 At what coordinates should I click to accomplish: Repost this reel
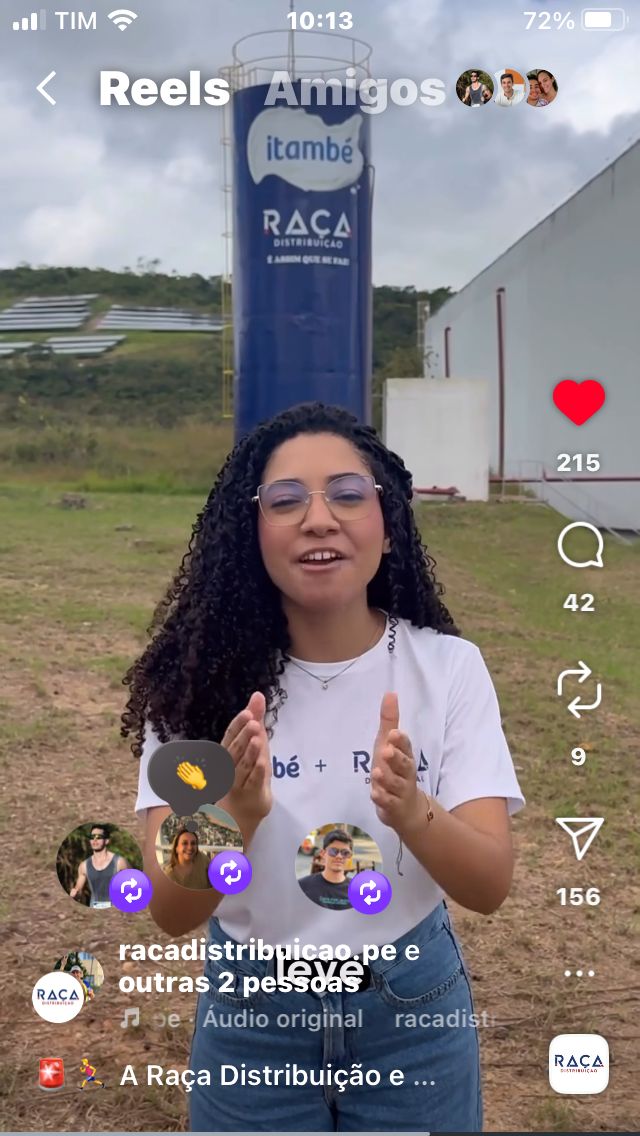point(579,690)
